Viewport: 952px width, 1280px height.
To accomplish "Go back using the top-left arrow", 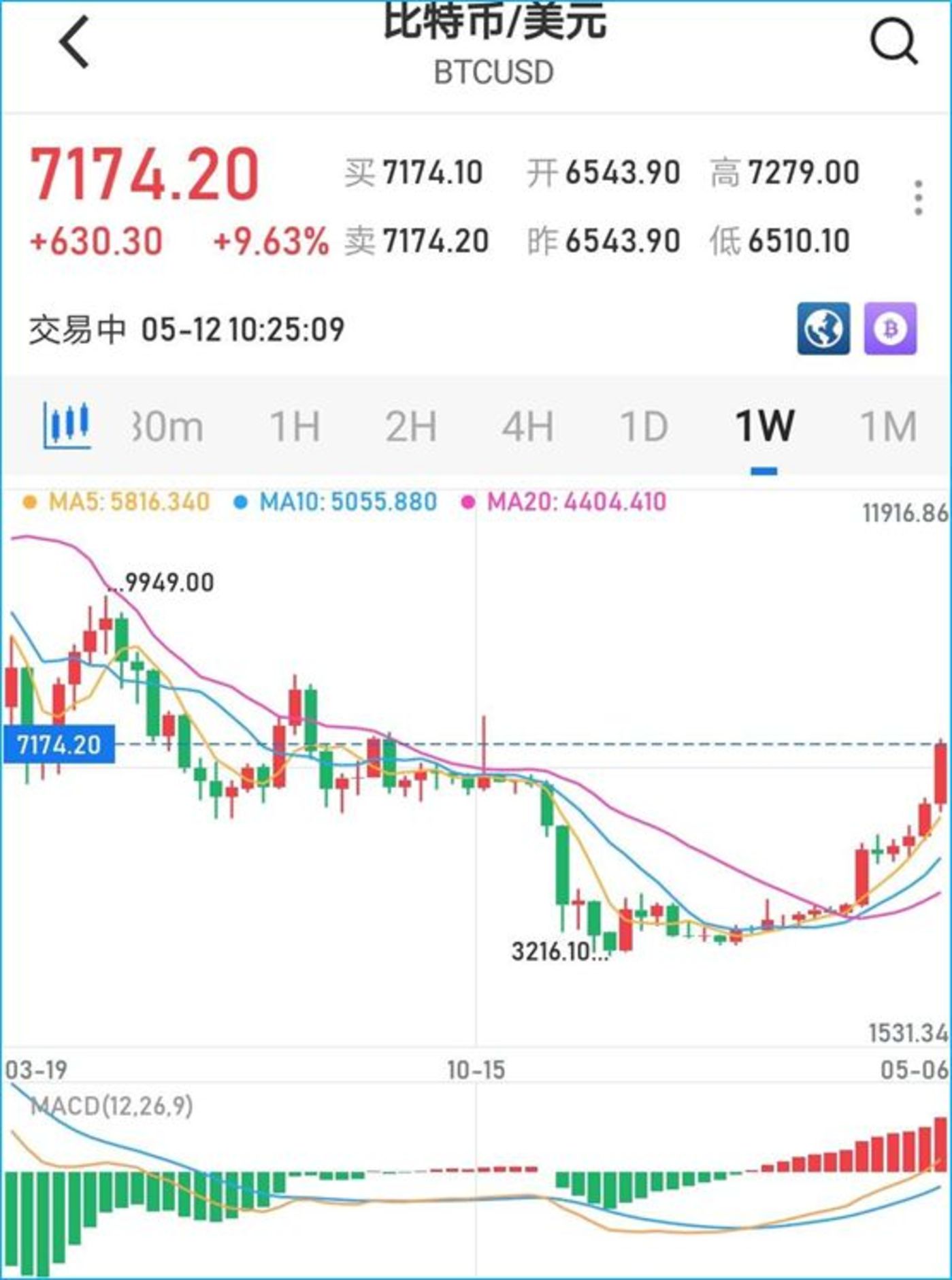I will point(74,42).
